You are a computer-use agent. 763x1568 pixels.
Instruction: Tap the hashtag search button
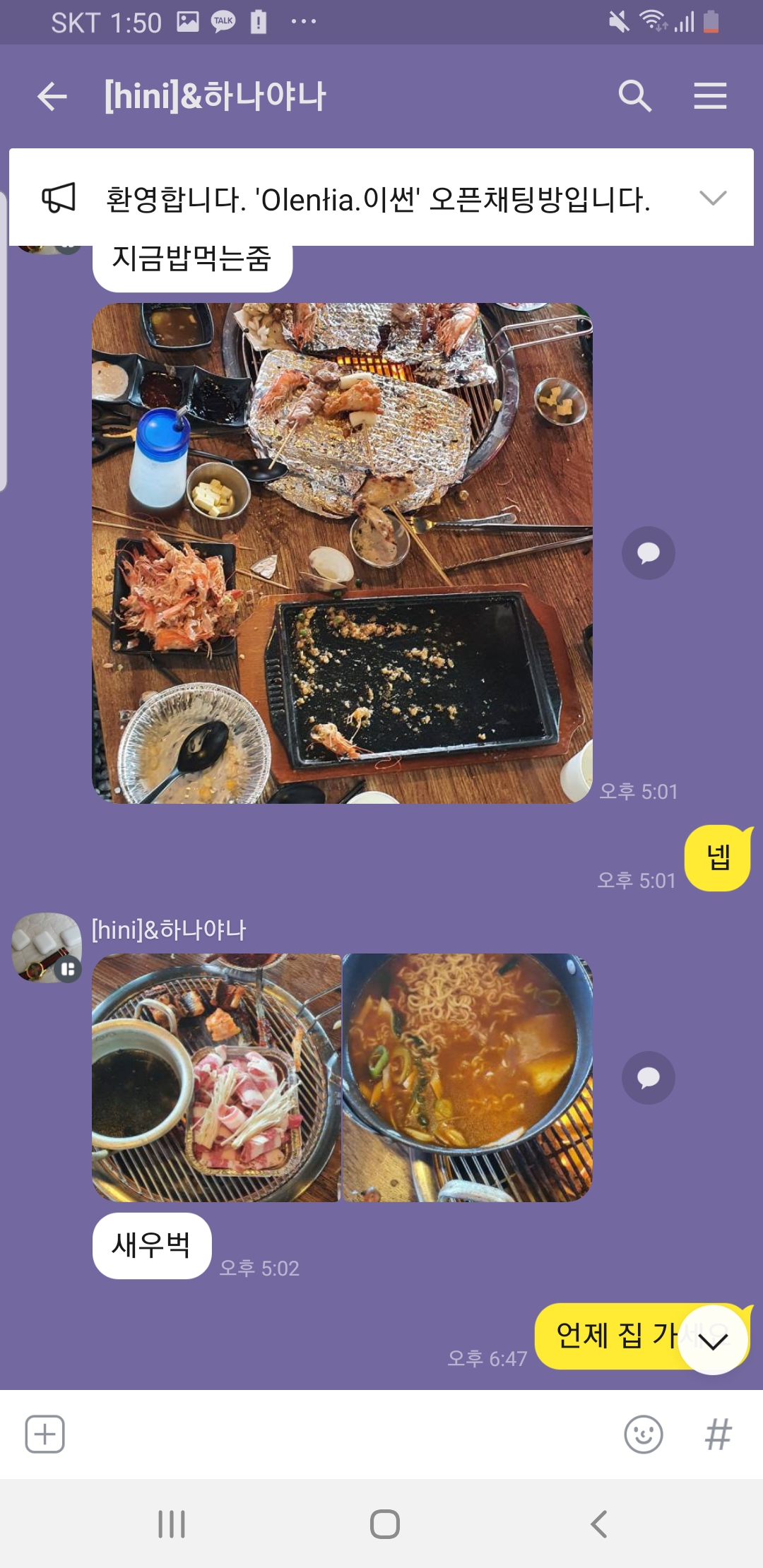pyautogui.click(x=718, y=1434)
